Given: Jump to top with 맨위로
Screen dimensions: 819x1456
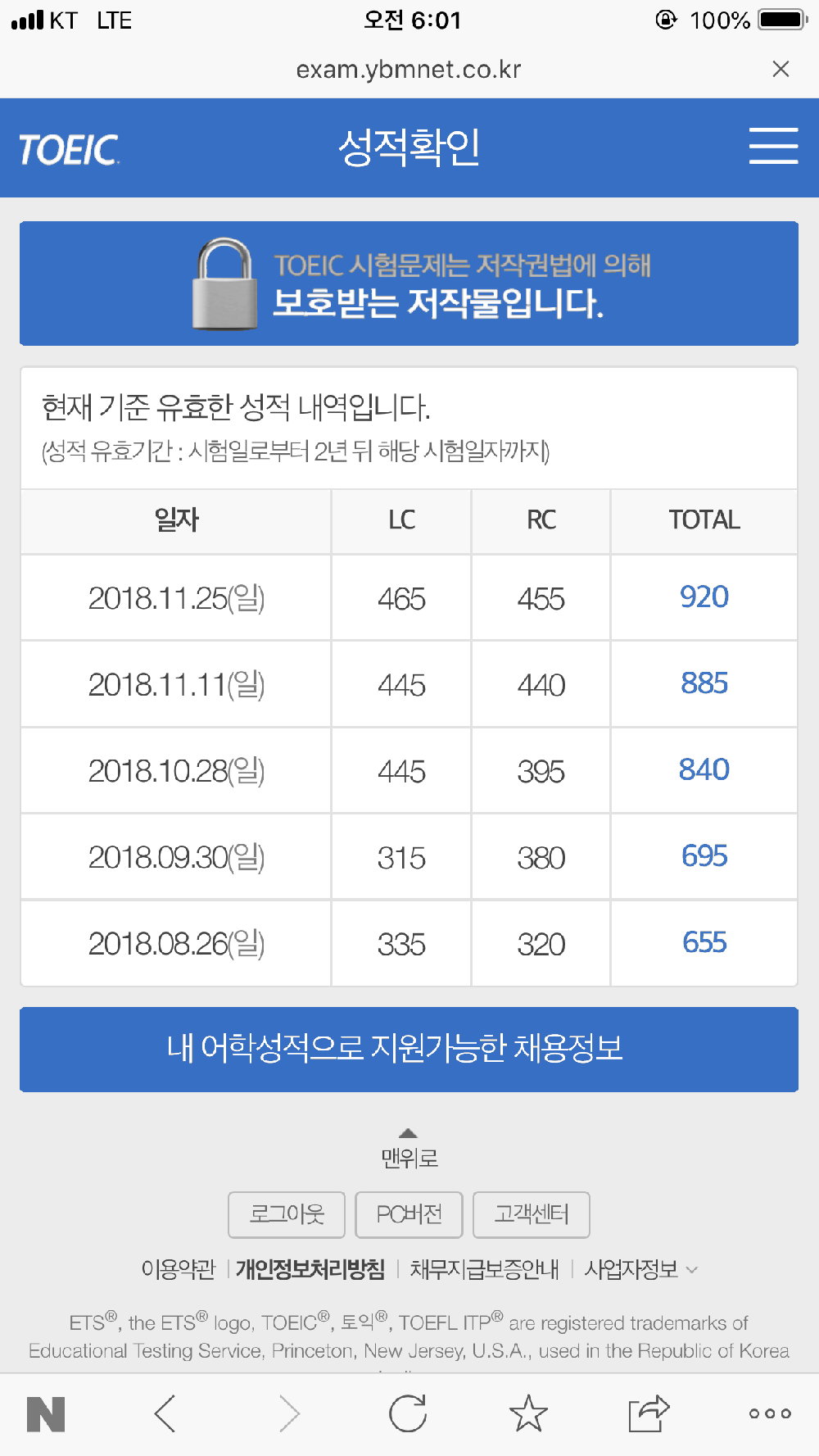Looking at the screenshot, I should click(x=409, y=1149).
